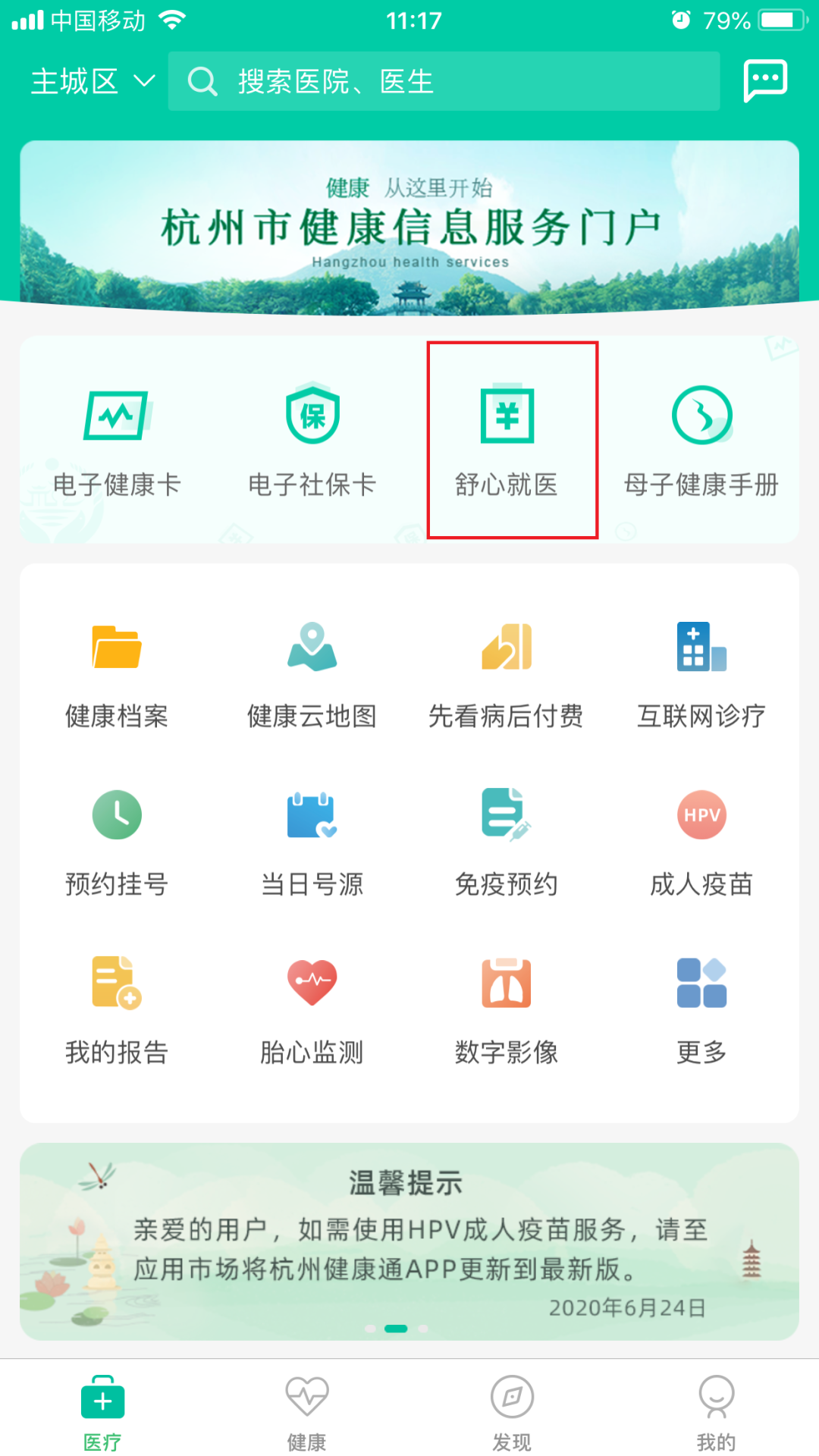
Task: Switch to the 发现 tab
Action: 512,1412
